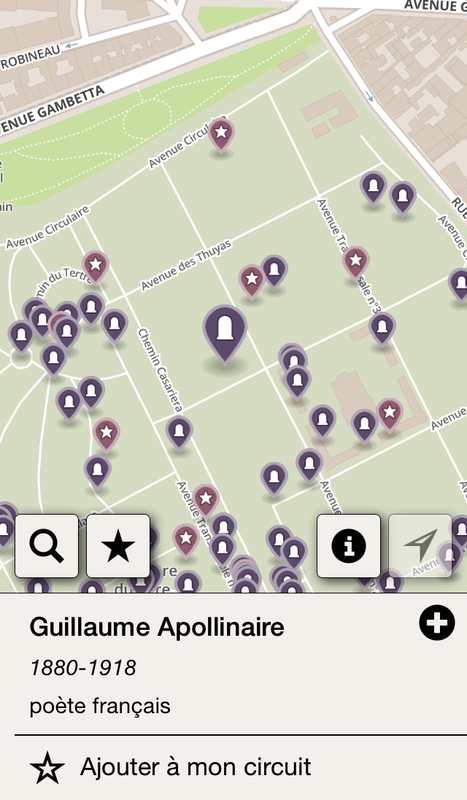Open favorites with the star button
The width and height of the screenshot is (467, 800).
[x=118, y=546]
